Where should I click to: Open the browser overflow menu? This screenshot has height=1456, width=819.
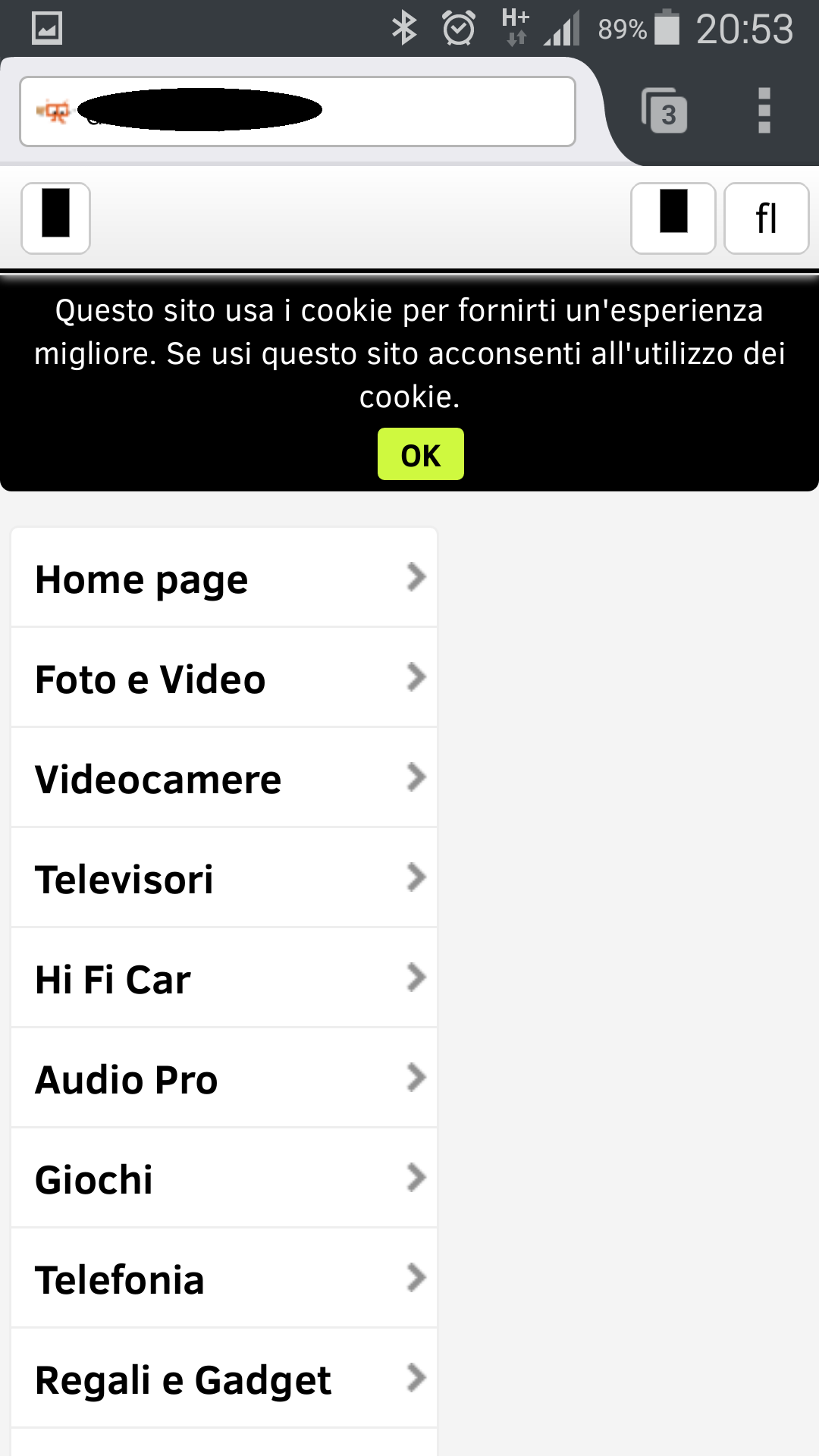click(764, 111)
